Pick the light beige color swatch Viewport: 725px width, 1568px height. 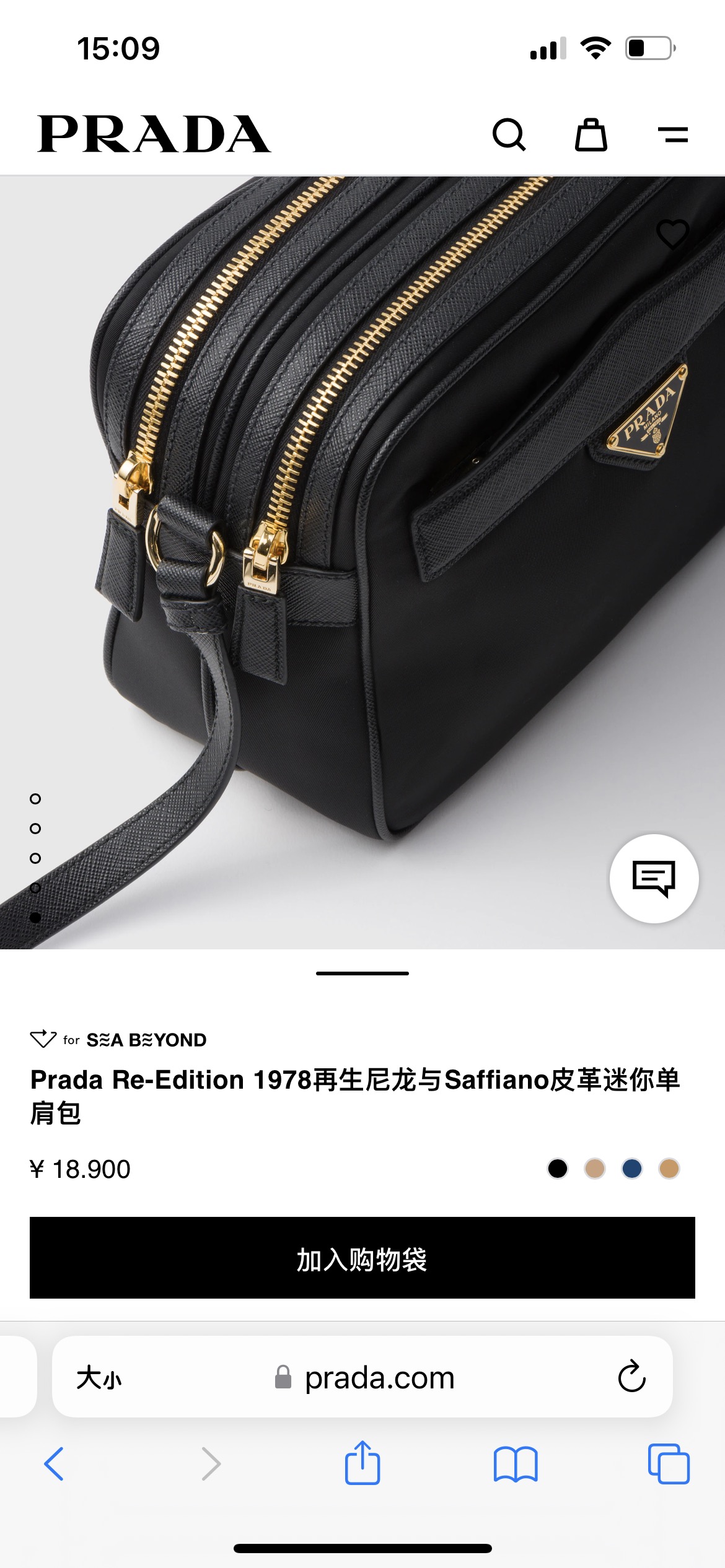coord(595,1169)
